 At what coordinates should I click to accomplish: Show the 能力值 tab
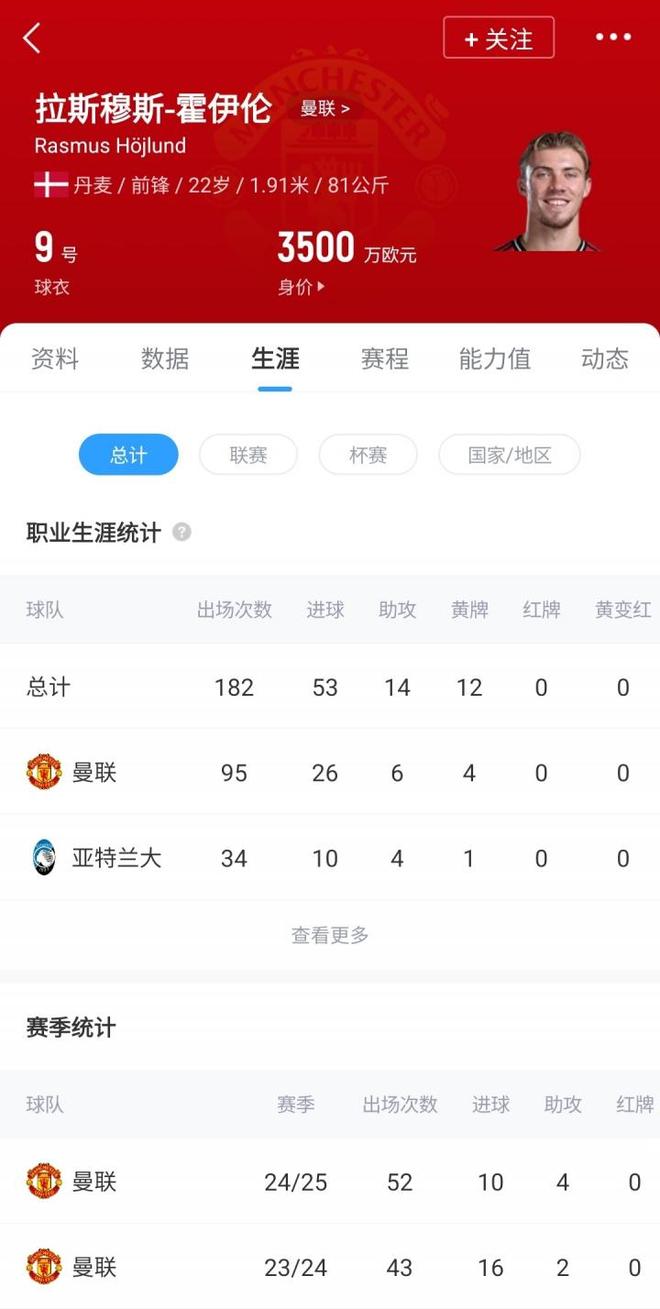[x=495, y=358]
